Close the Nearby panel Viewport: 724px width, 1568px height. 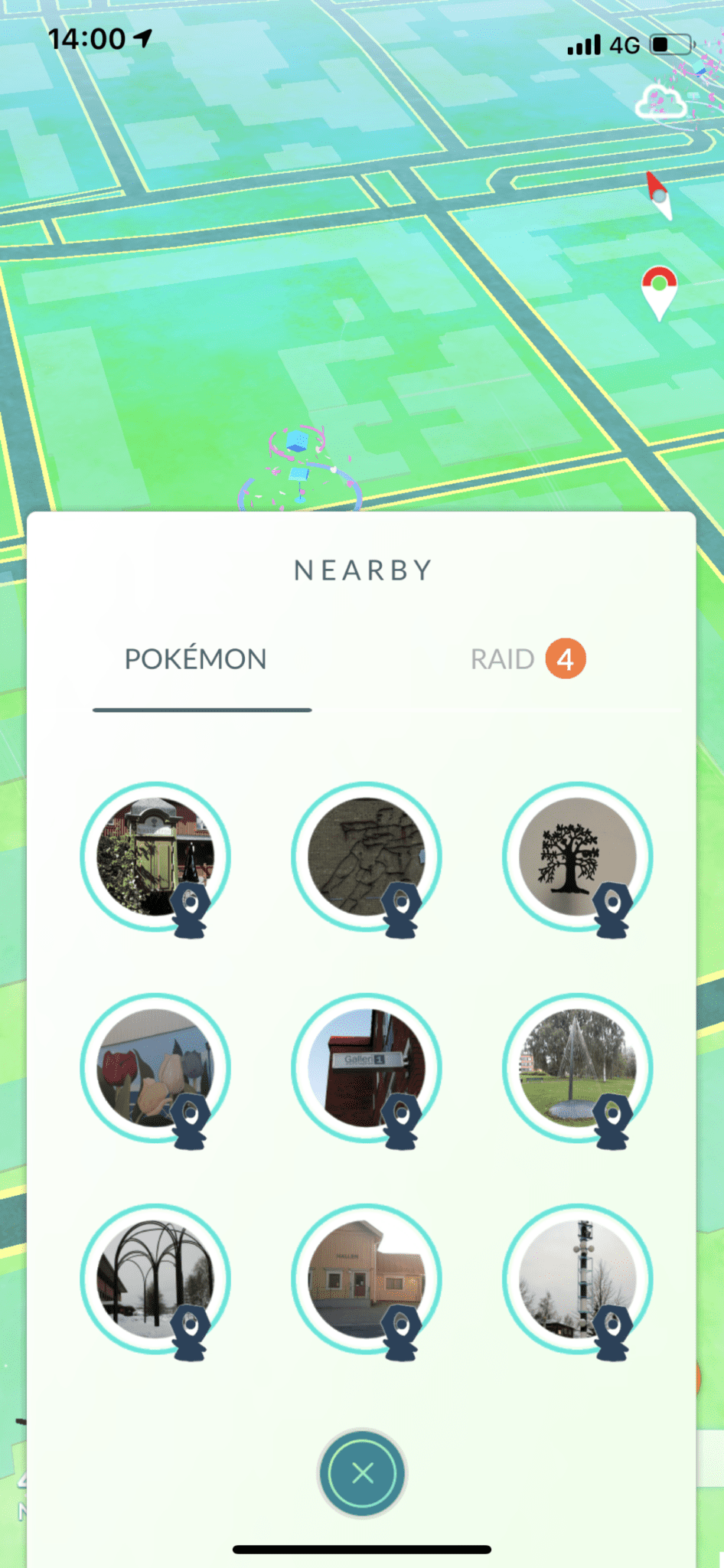362,1473
